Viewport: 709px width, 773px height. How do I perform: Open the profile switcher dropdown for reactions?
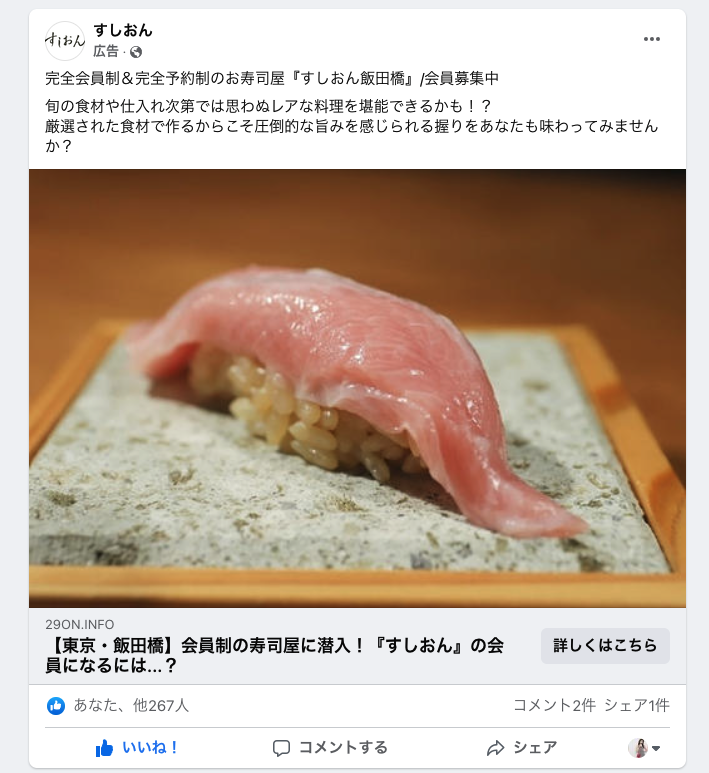coord(645,748)
